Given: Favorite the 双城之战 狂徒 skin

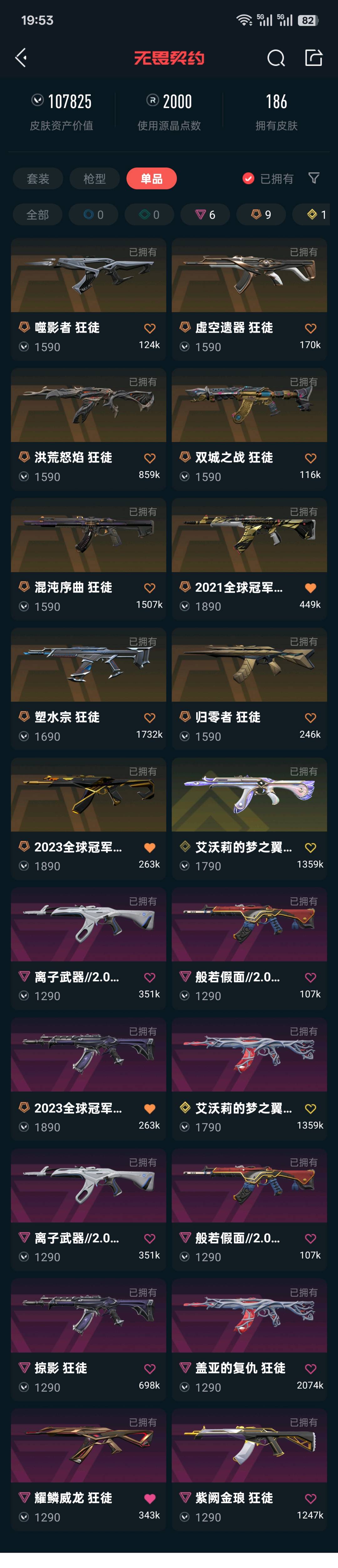Looking at the screenshot, I should click(310, 458).
